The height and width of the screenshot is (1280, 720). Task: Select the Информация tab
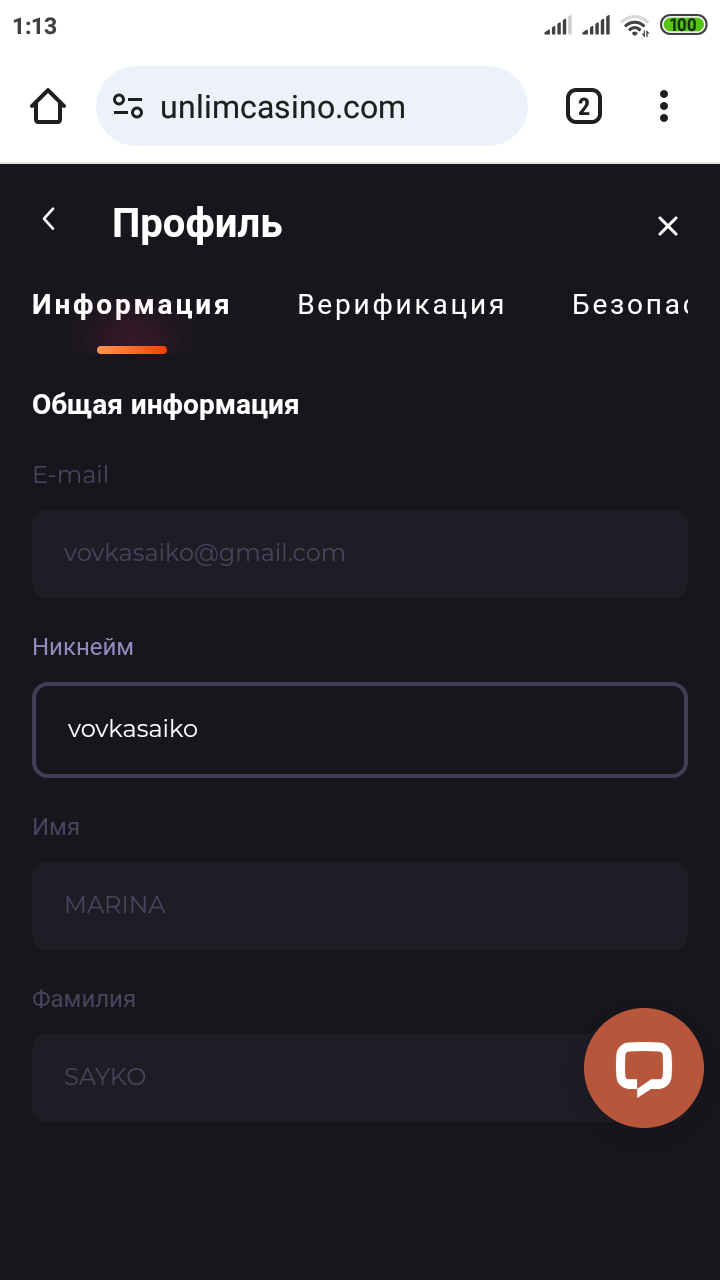pos(131,305)
